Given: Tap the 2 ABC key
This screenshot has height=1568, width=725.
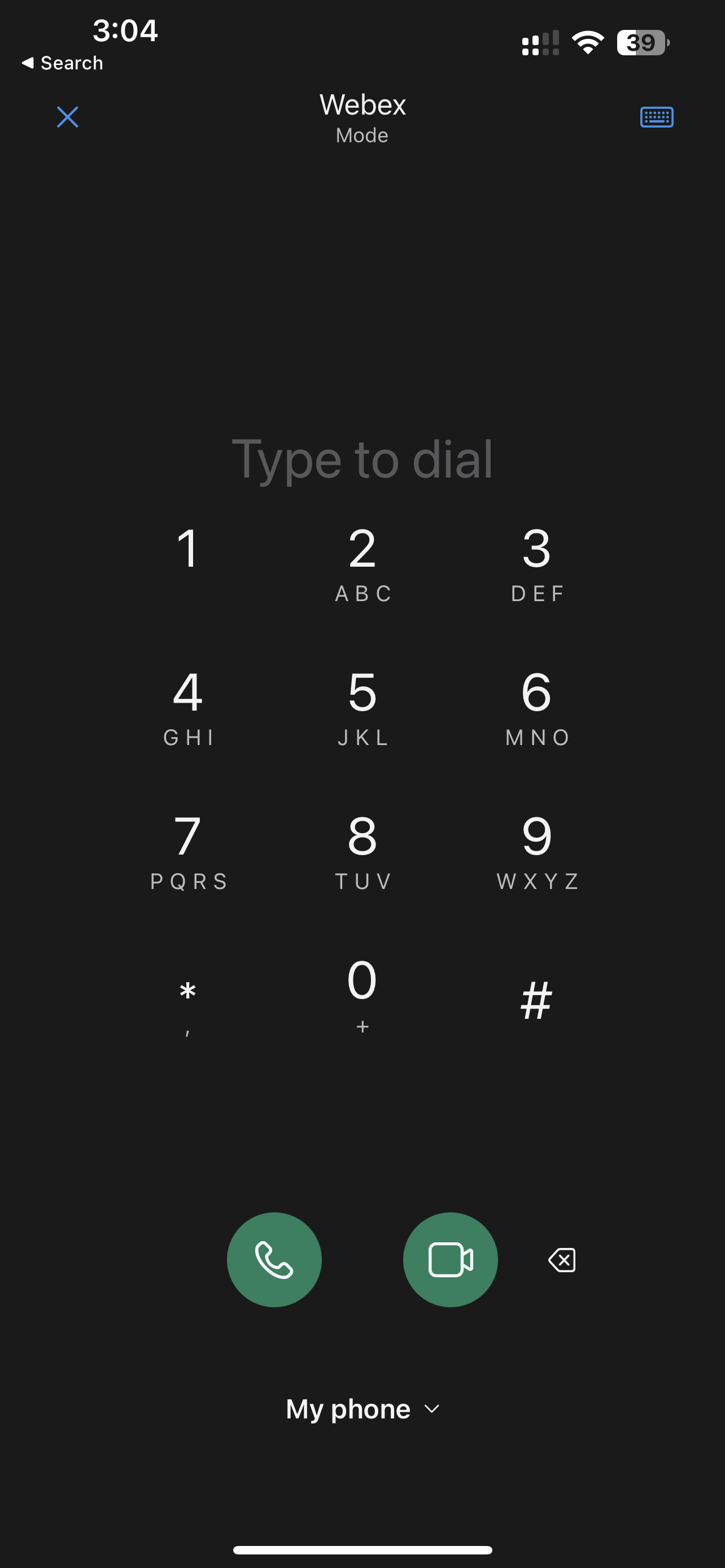Looking at the screenshot, I should click(362, 563).
